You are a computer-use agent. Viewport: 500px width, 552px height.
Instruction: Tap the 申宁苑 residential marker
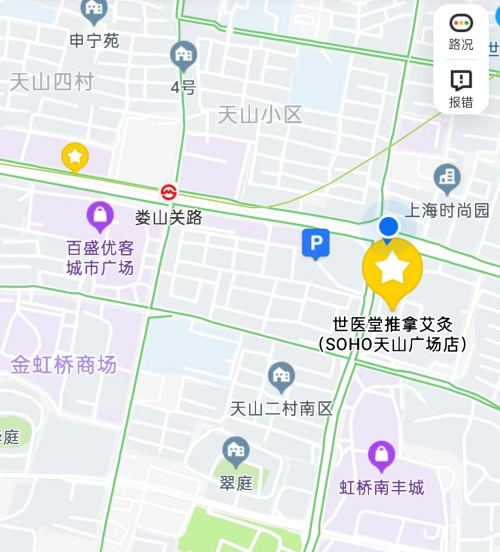(x=94, y=11)
